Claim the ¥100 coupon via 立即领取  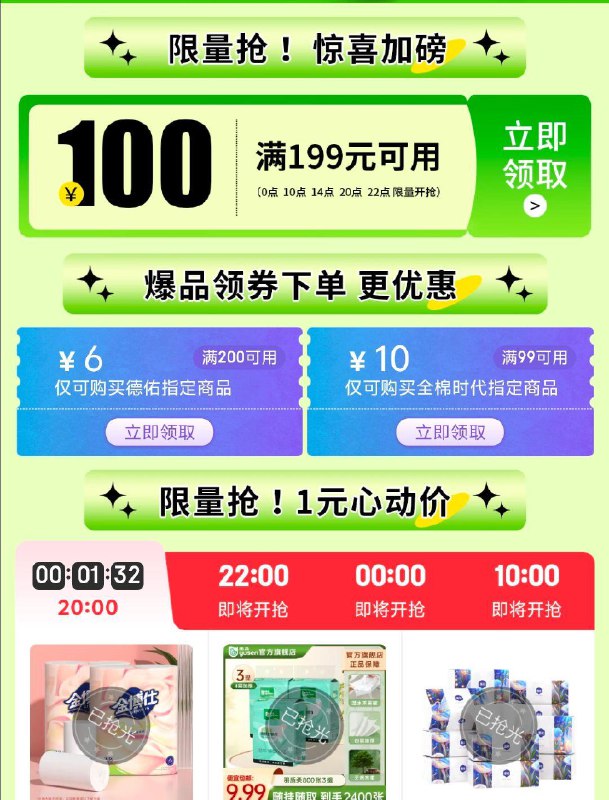pyautogui.click(x=535, y=167)
